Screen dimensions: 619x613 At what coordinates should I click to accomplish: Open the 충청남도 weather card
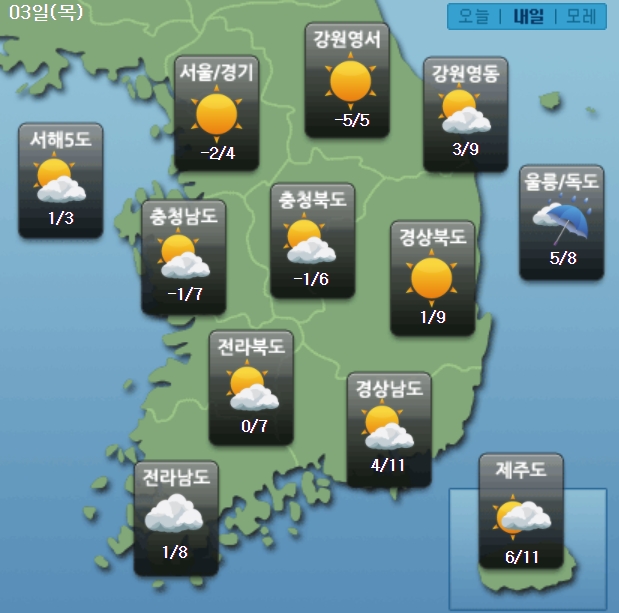tap(183, 257)
